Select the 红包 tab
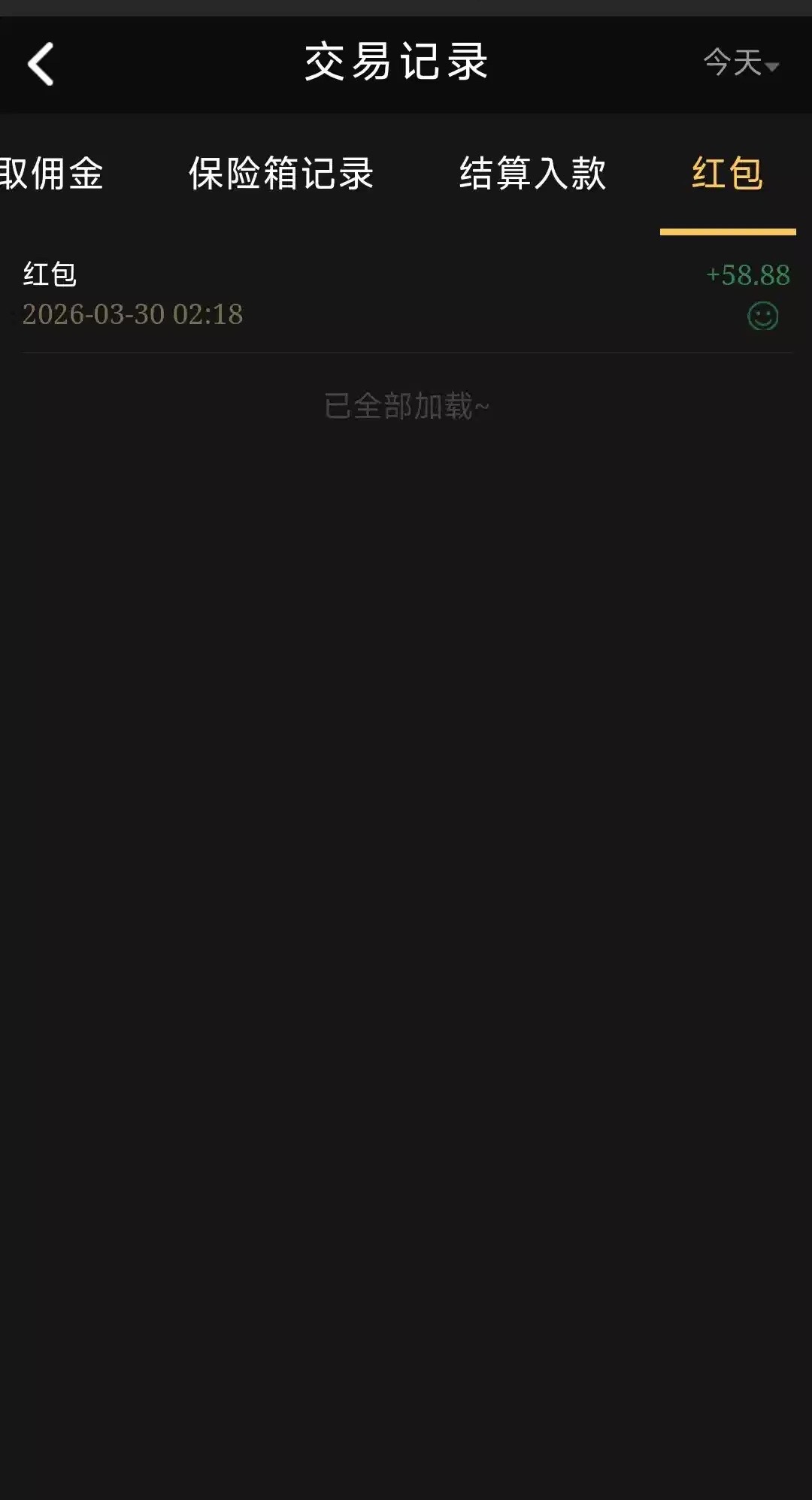This screenshot has width=812, height=1500. click(x=727, y=174)
